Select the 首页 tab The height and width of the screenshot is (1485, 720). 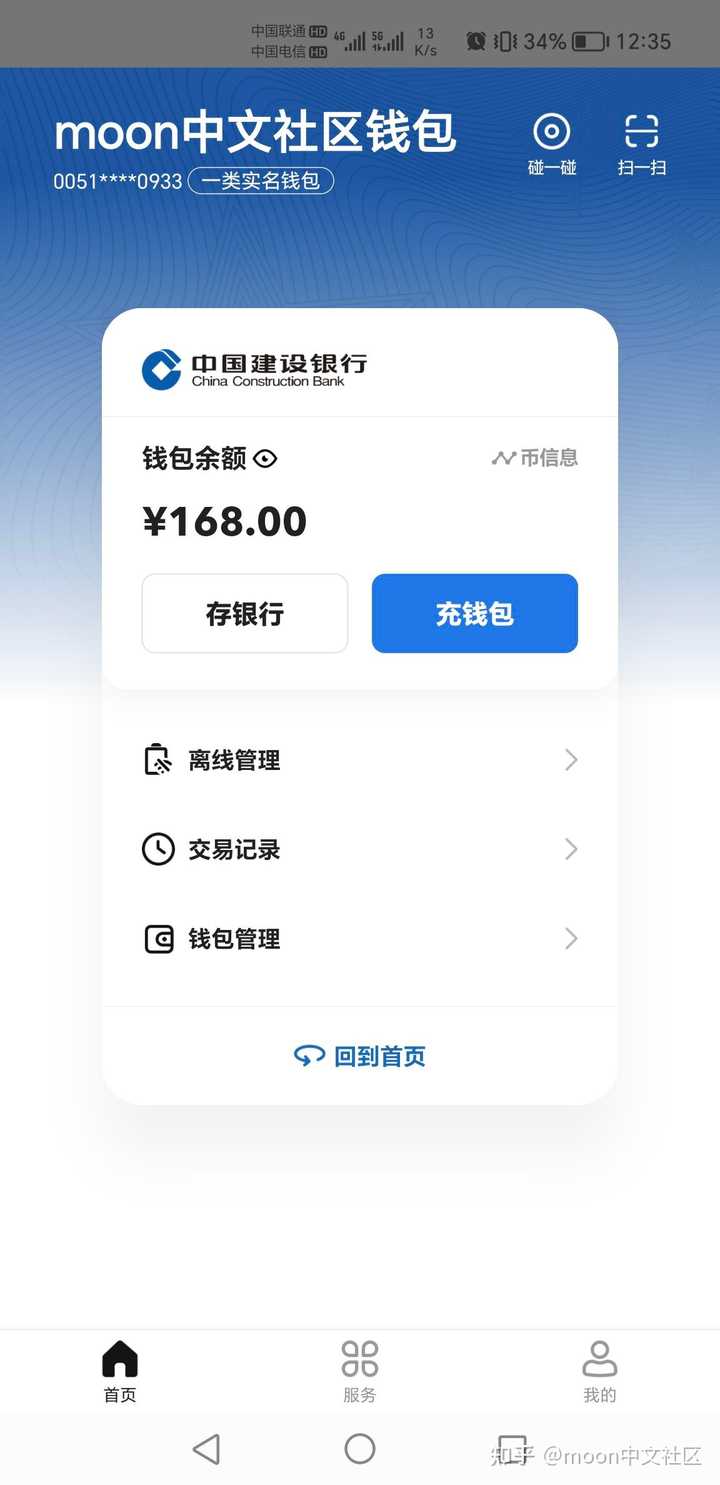click(120, 1372)
